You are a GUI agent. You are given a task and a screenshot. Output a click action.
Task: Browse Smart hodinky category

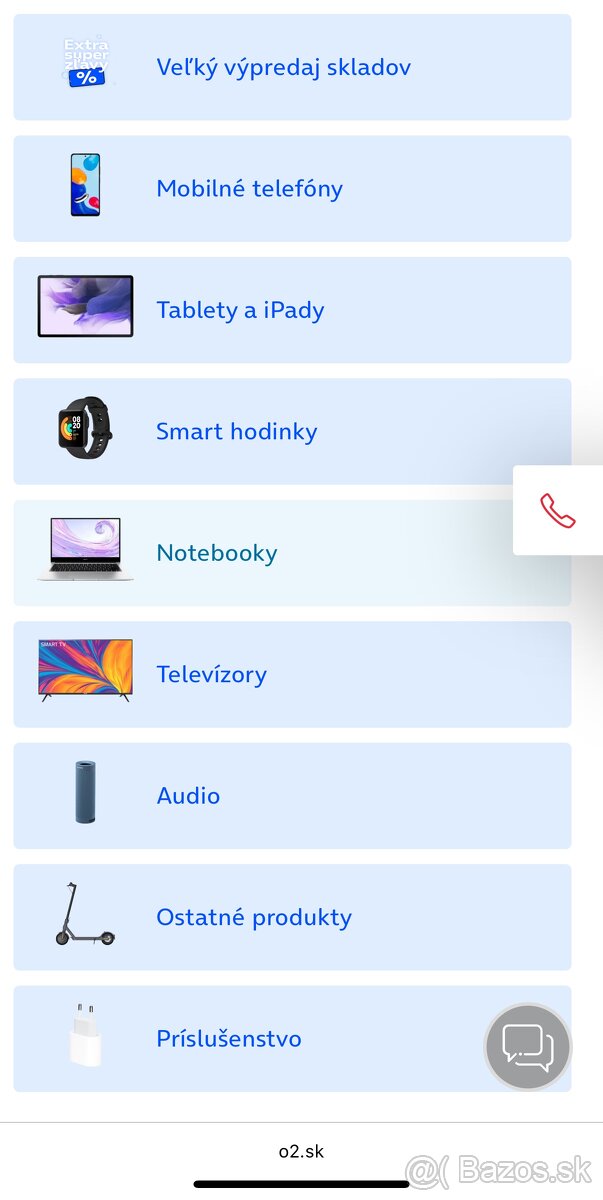pos(237,432)
